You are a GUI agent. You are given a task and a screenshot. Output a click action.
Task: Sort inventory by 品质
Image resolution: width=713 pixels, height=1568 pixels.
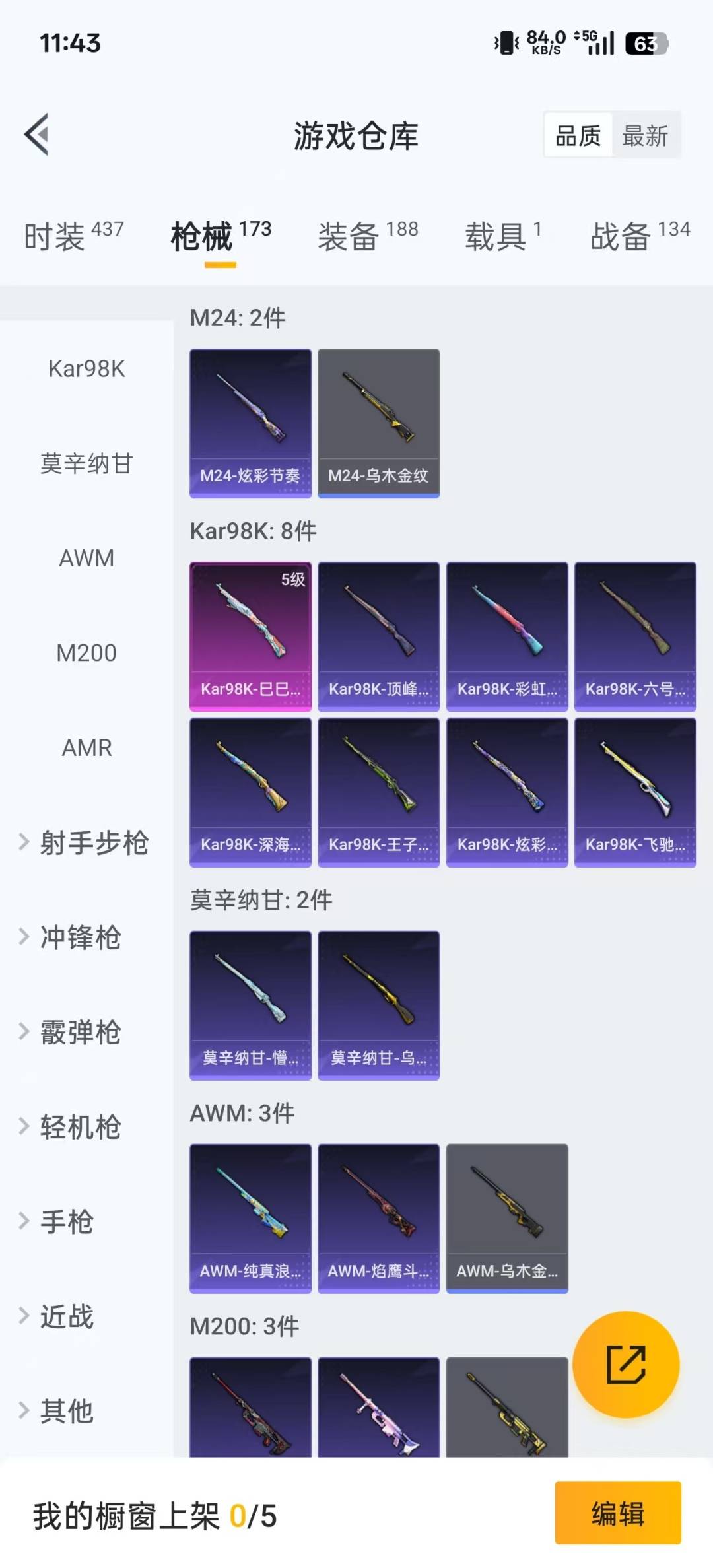578,136
